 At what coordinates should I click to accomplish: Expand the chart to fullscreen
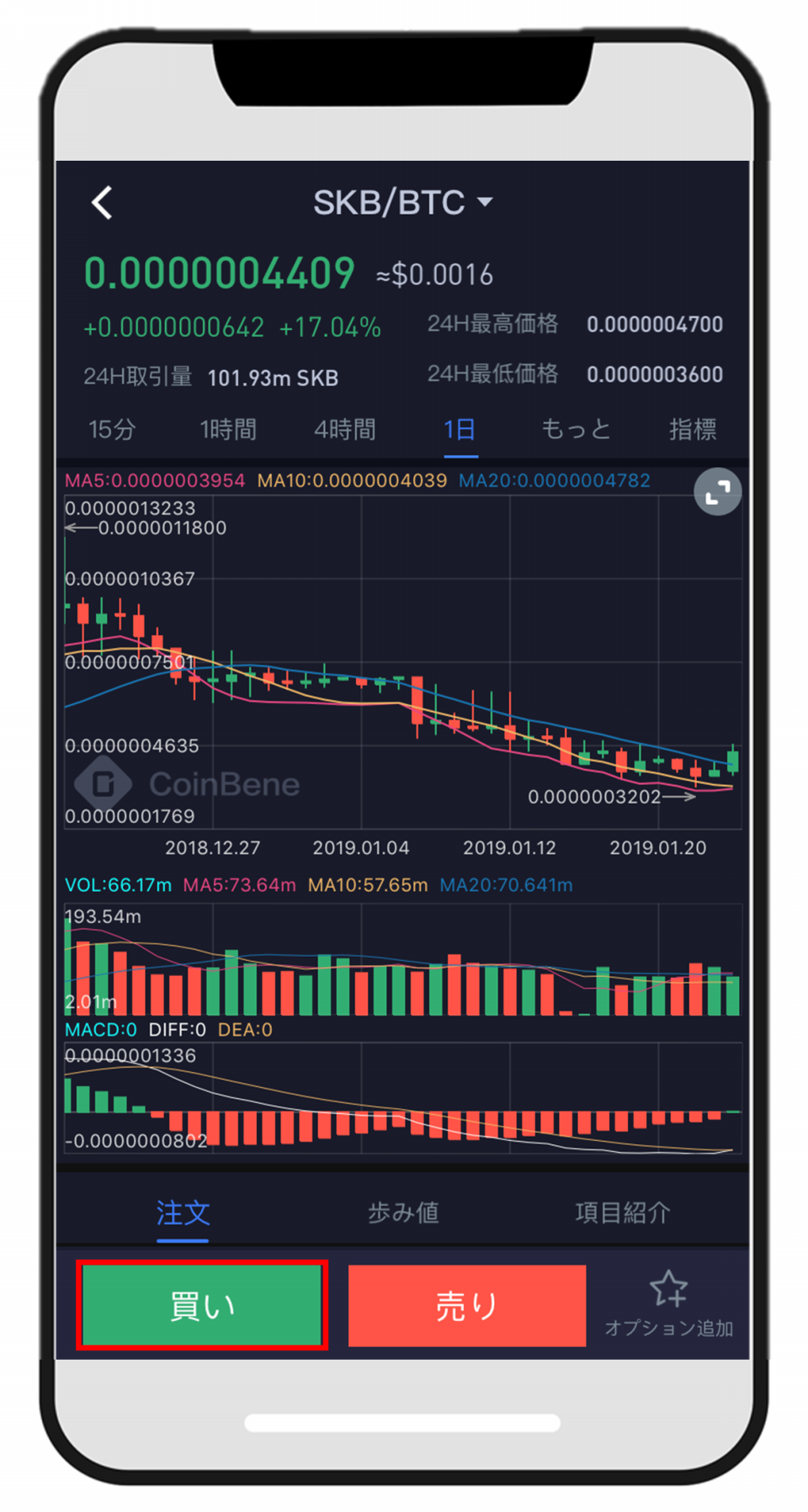click(717, 491)
